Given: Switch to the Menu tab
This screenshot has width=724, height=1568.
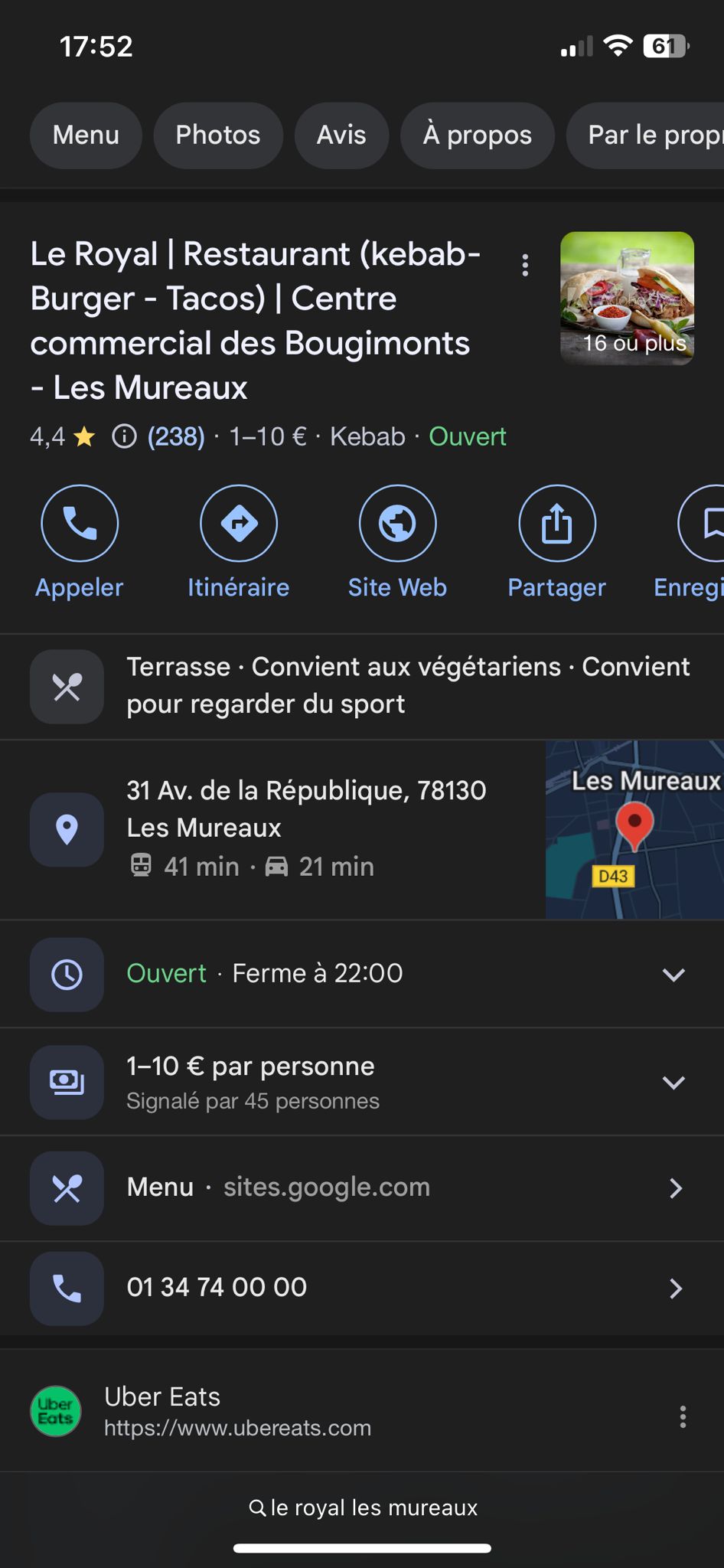Looking at the screenshot, I should pos(86,136).
